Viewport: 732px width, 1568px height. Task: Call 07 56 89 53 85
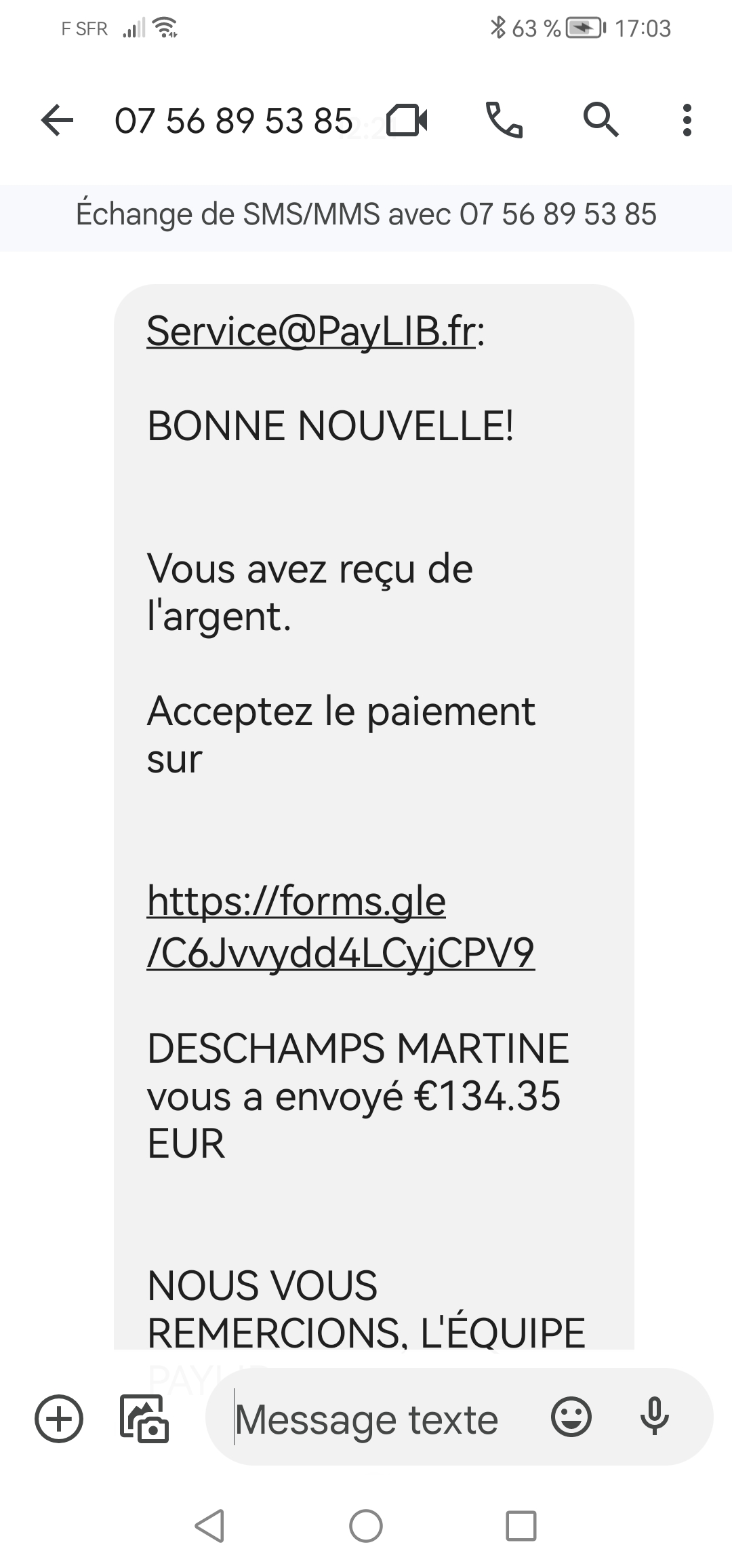pyautogui.click(x=504, y=121)
